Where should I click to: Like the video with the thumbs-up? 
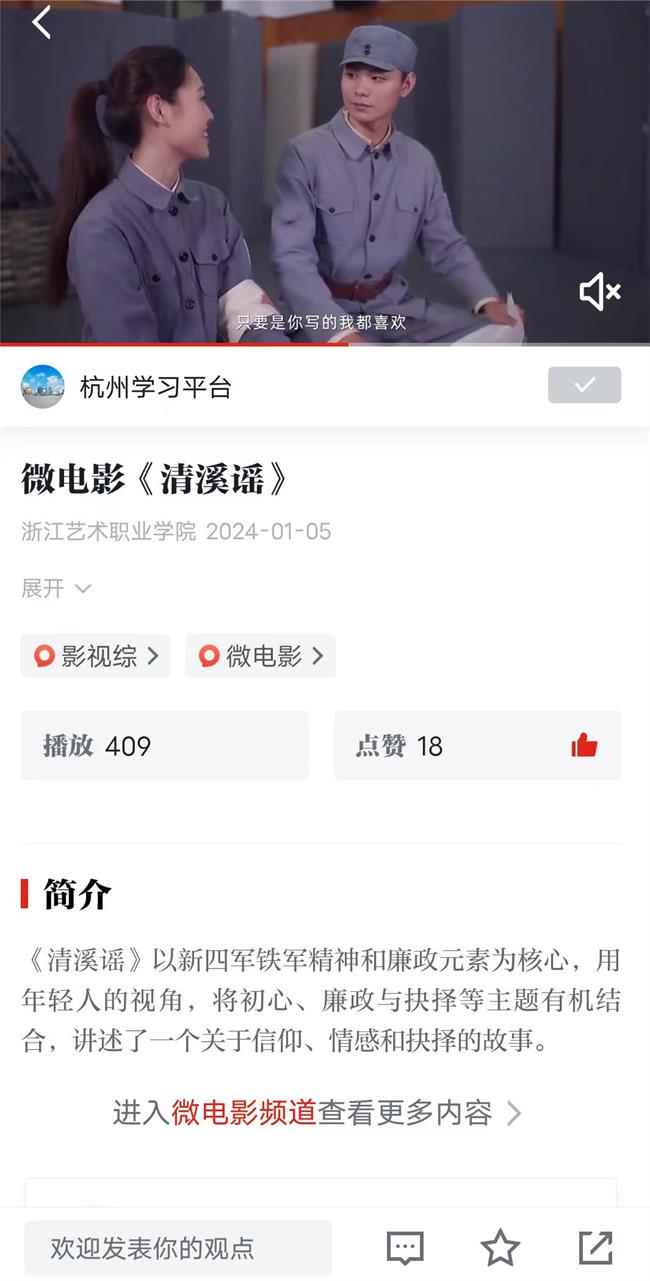[x=584, y=745]
